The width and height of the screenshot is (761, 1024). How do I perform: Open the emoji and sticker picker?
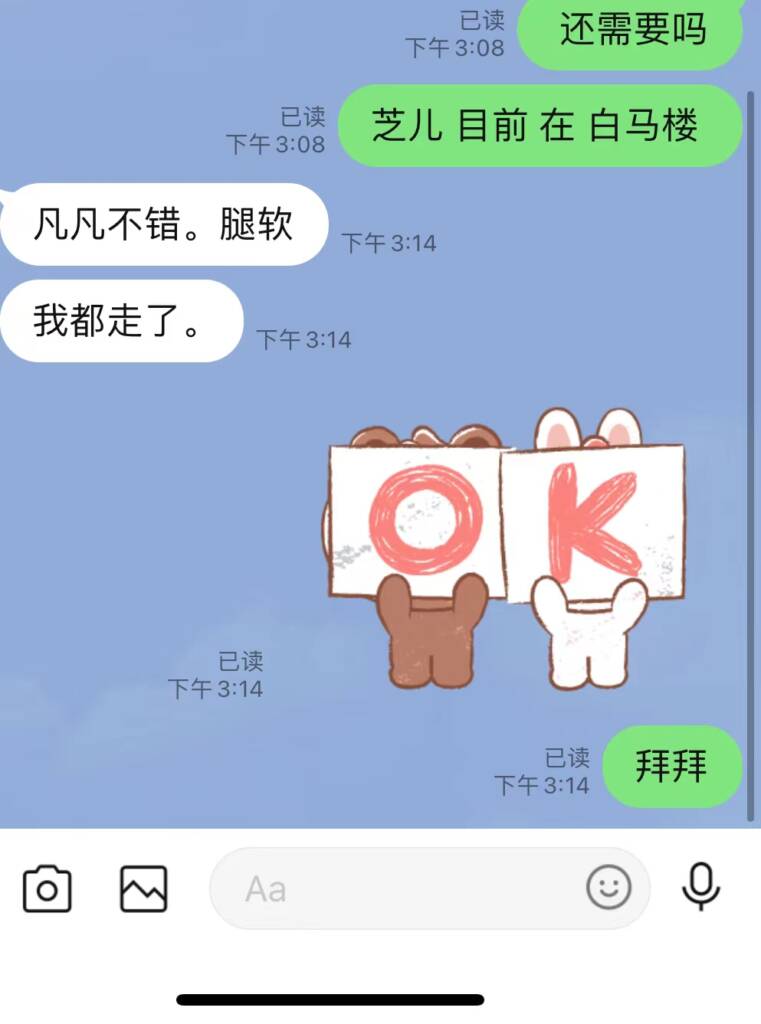[x=608, y=887]
